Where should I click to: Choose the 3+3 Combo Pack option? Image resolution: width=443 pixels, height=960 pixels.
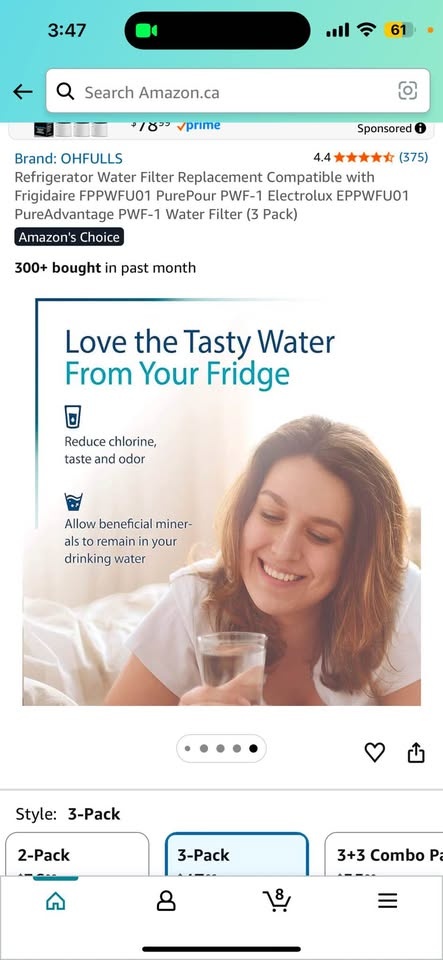point(384,854)
